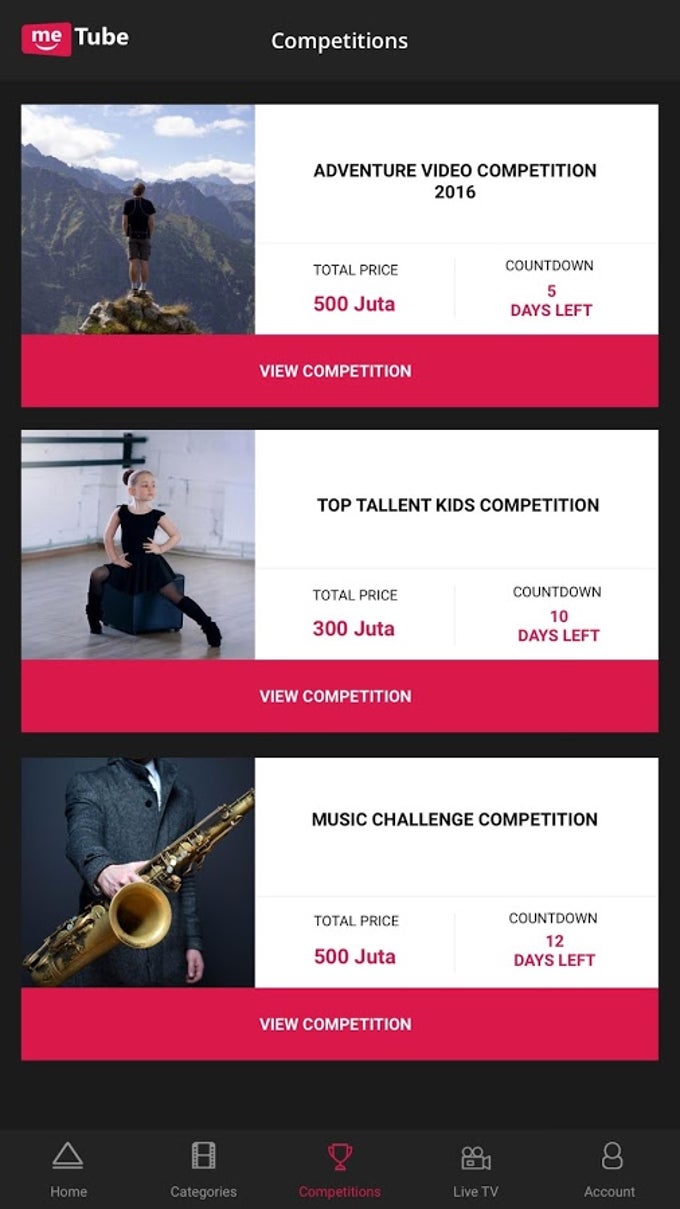Switch to the Categories tab
This screenshot has width=680, height=1209.
[204, 1170]
